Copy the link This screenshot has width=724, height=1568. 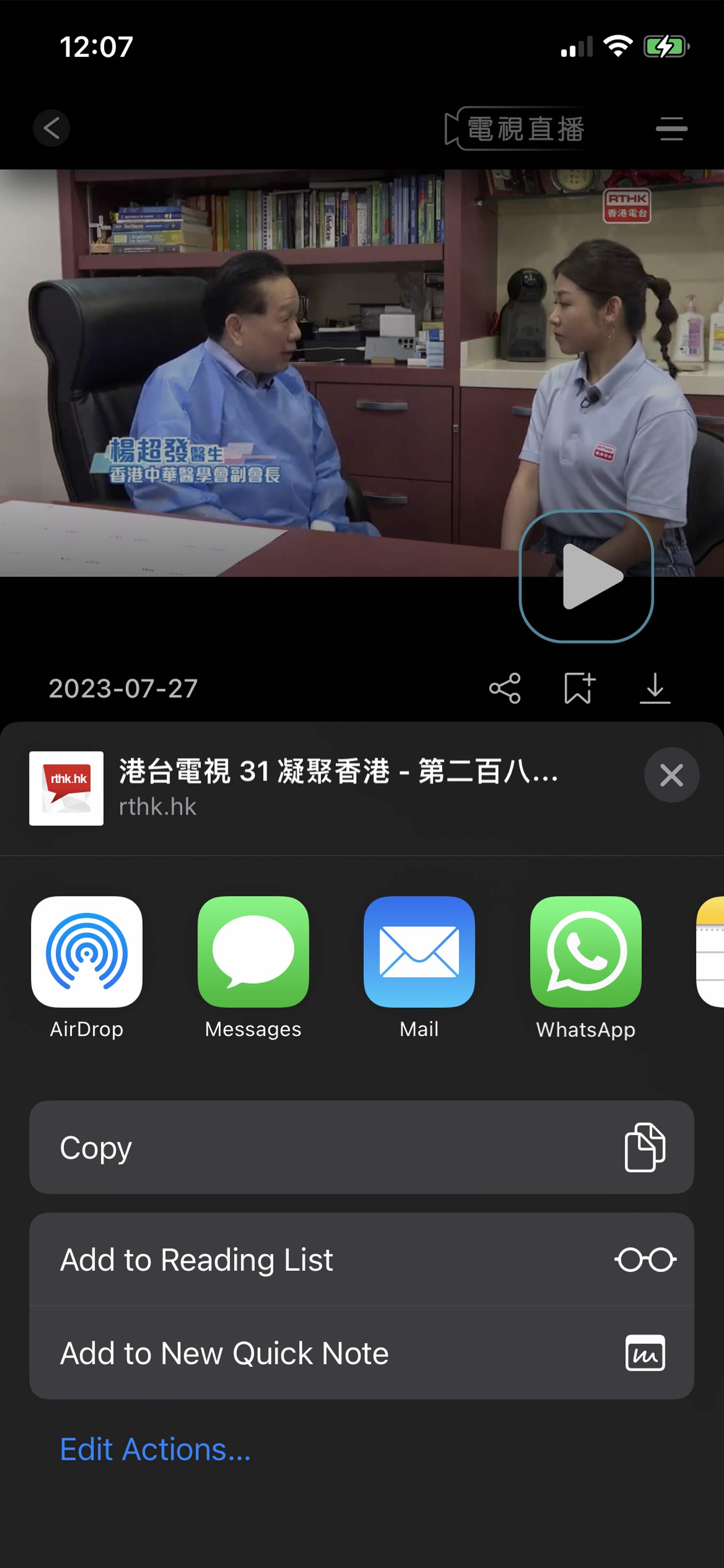click(x=361, y=1147)
